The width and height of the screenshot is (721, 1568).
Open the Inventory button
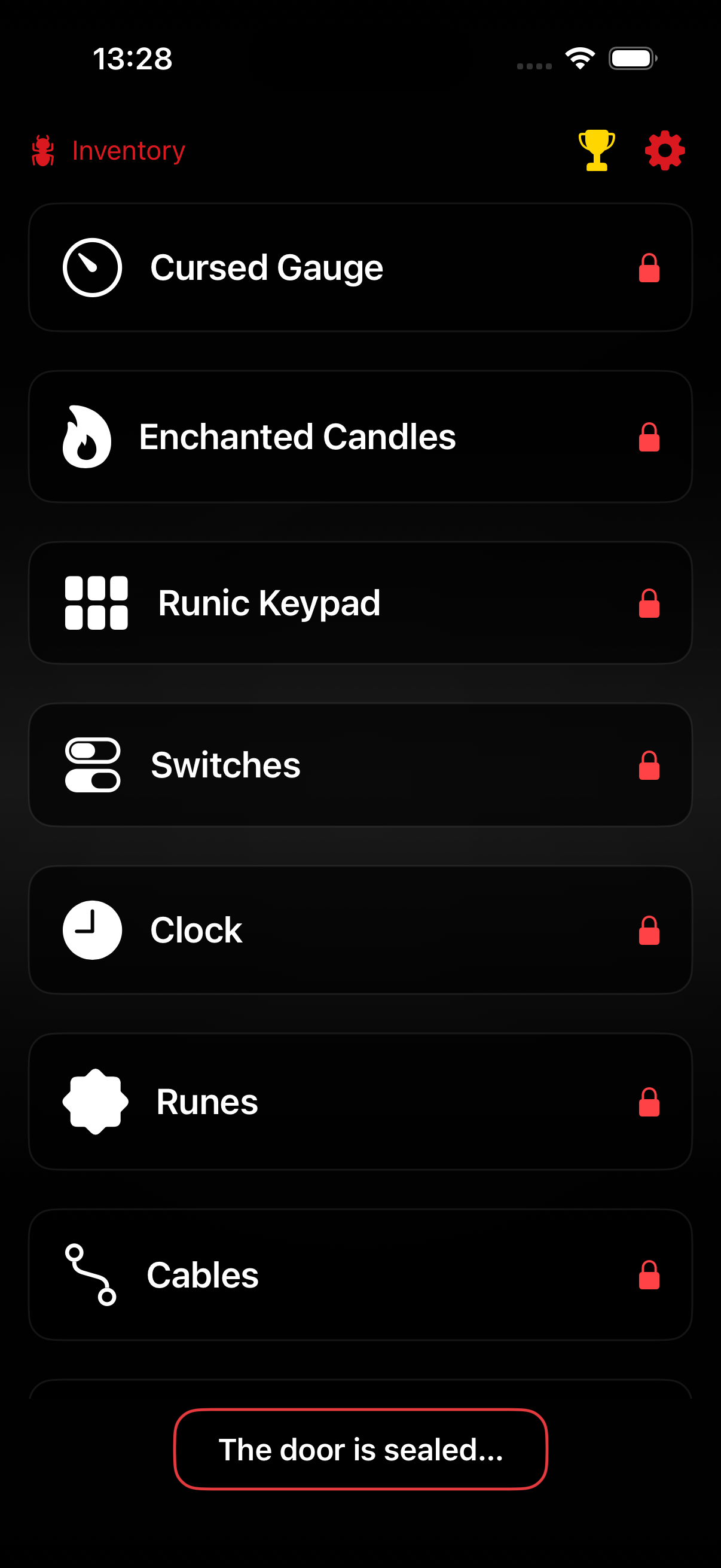[109, 150]
